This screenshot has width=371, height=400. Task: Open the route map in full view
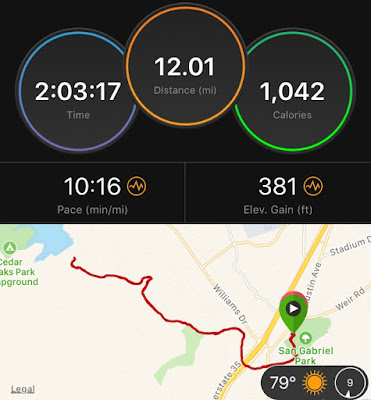pos(185,312)
